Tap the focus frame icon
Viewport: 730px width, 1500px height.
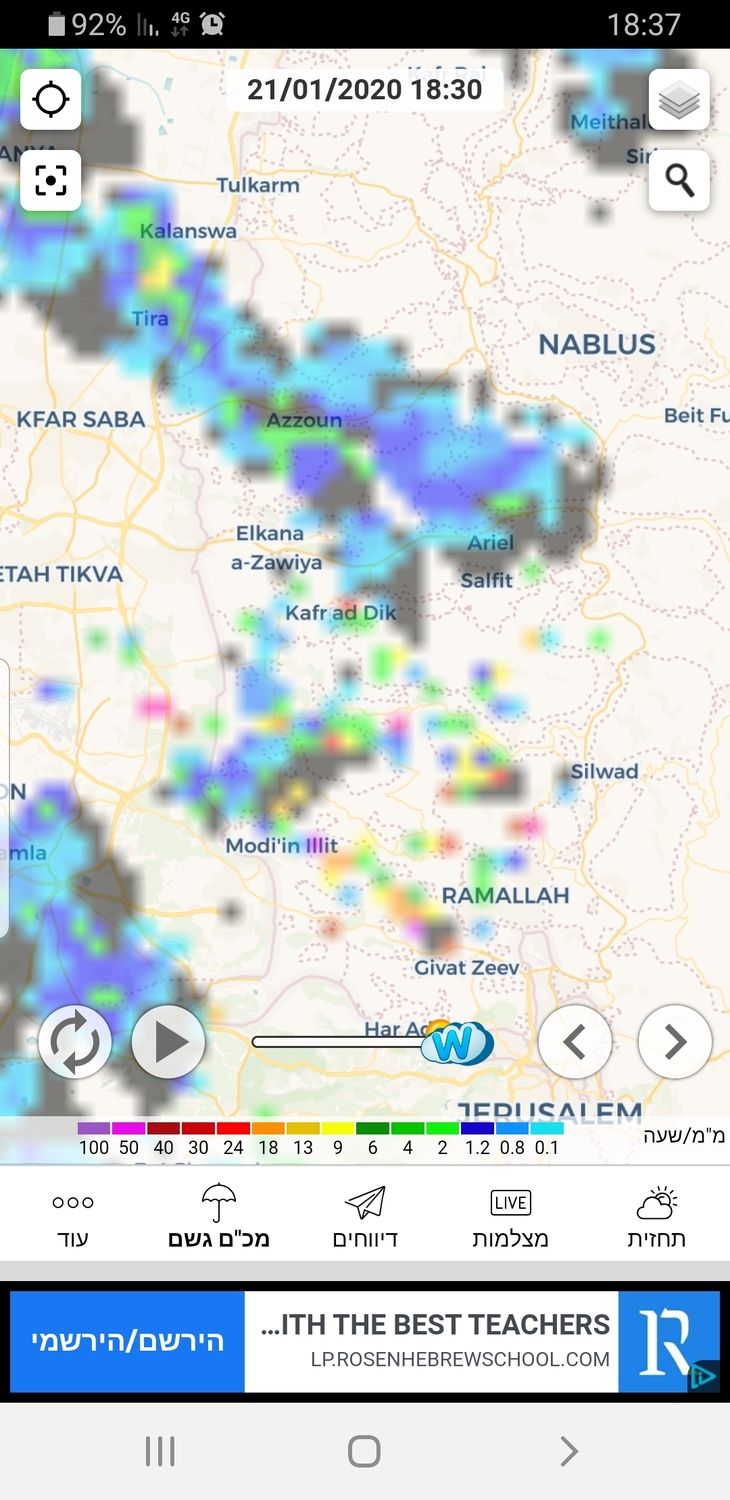tap(50, 181)
